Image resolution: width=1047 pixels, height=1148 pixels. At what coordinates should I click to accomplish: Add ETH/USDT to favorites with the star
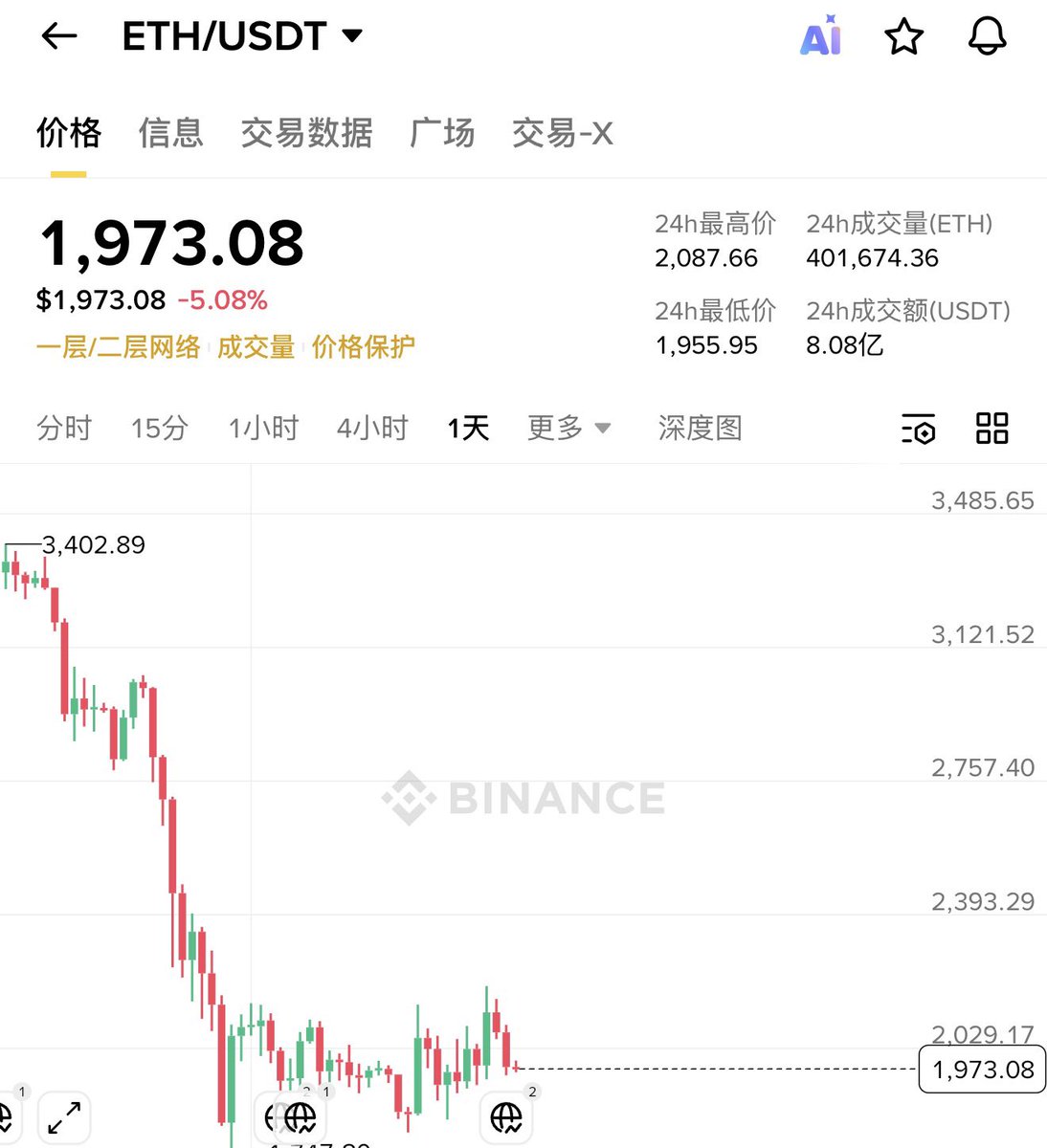(x=903, y=37)
